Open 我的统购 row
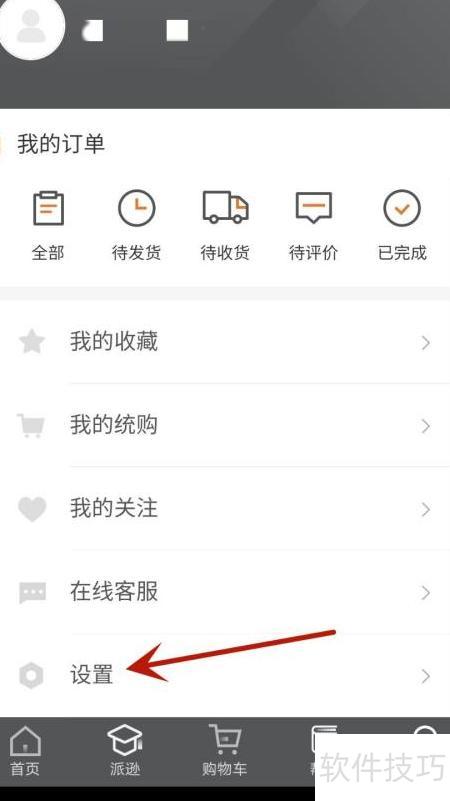The width and height of the screenshot is (450, 801). [225, 425]
